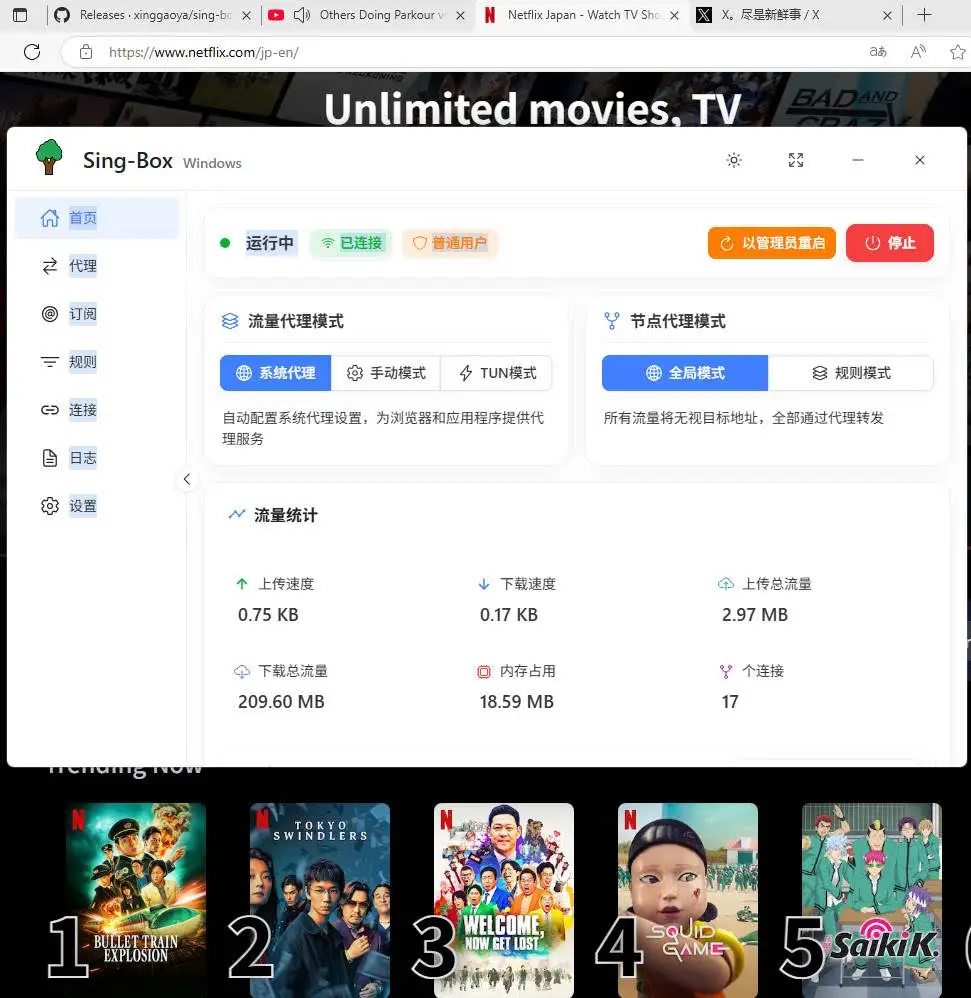971x998 pixels.
Task: Collapse the sidebar with the chevron
Action: pos(187,479)
